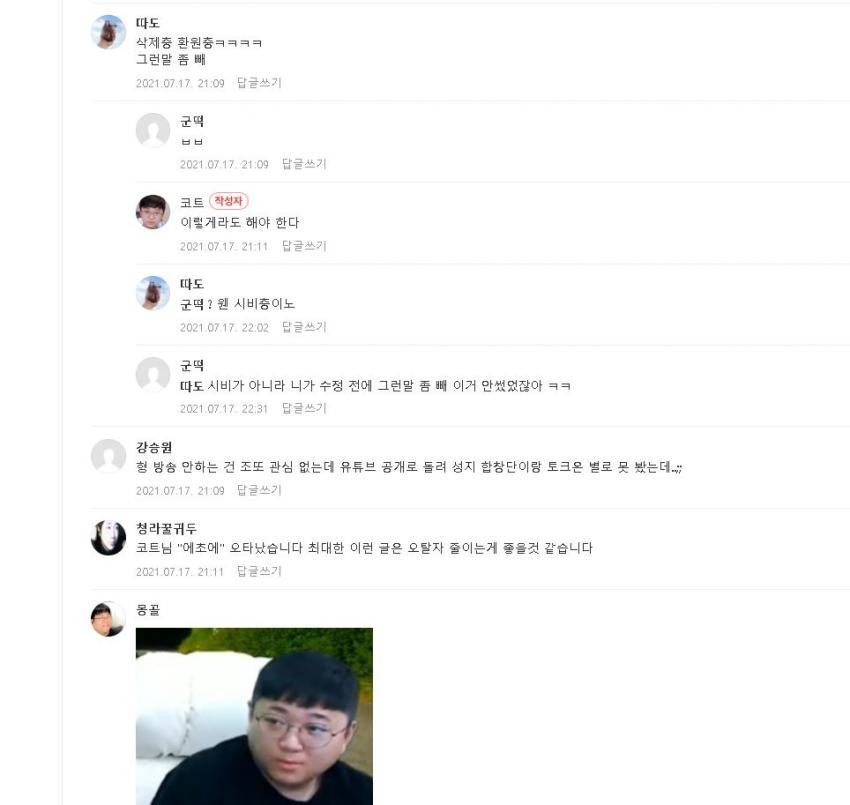
Task: View the image posted by 몽골
Action: 254,715
